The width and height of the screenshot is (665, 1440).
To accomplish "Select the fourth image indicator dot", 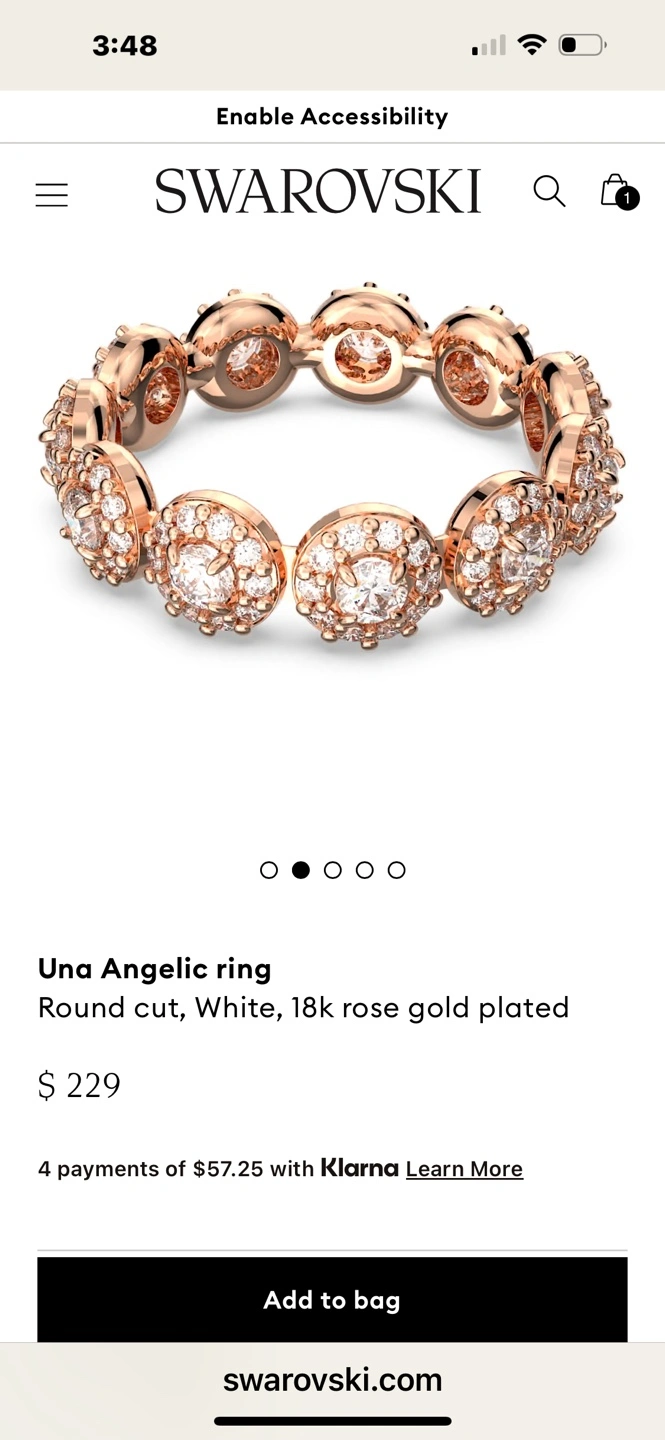I will [365, 870].
